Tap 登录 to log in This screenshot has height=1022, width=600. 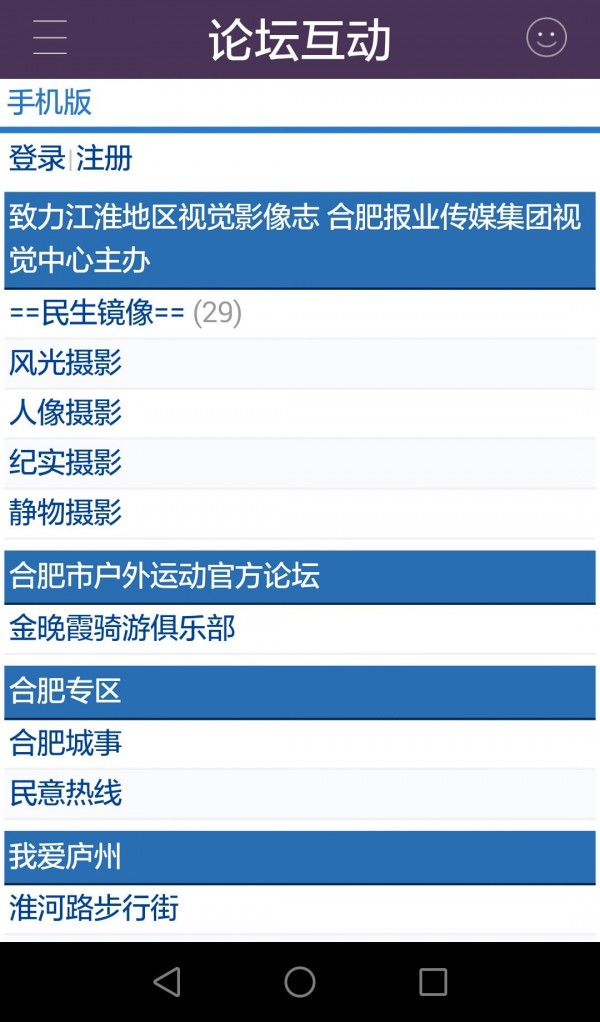point(37,159)
